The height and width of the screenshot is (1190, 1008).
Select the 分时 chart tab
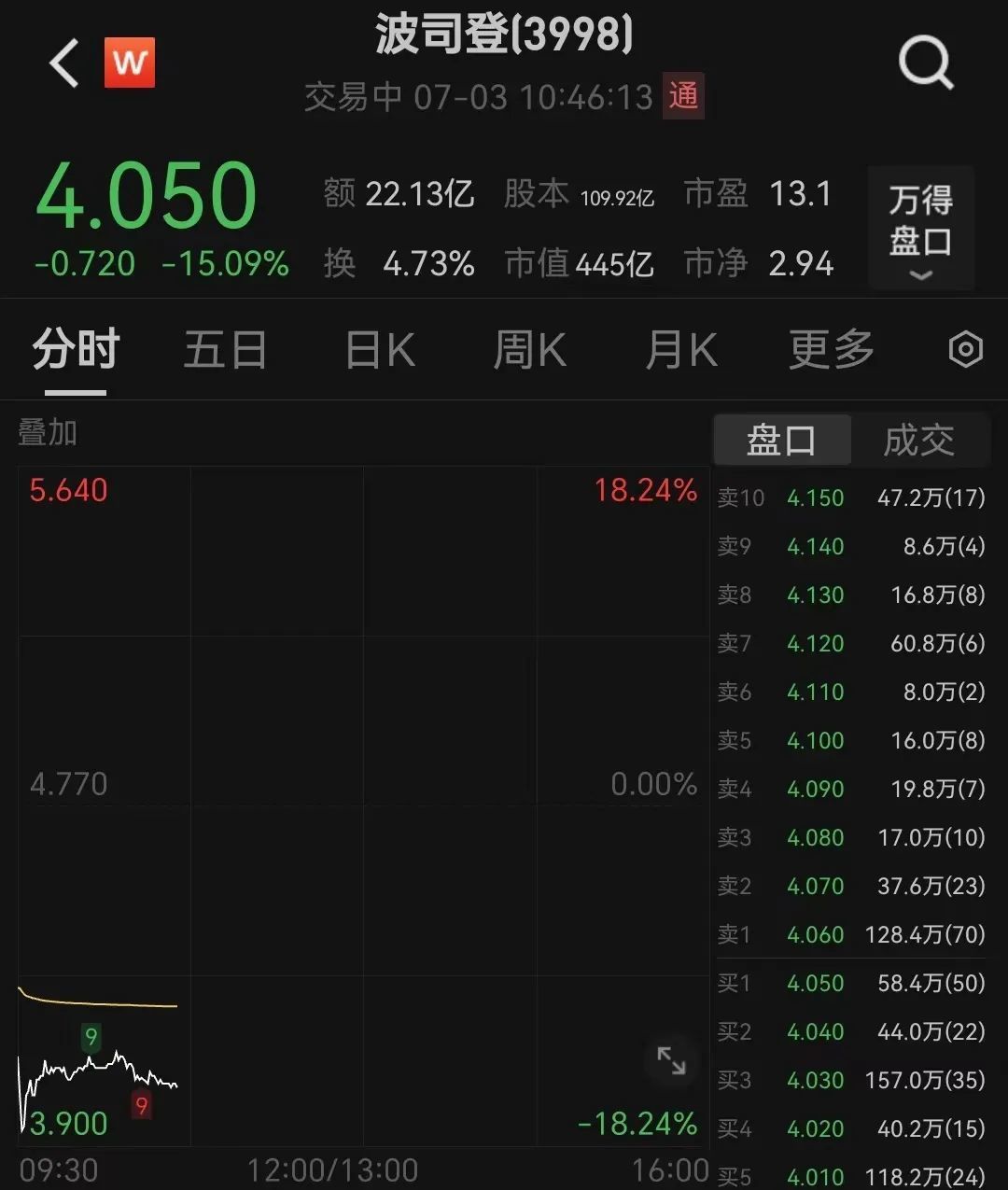(x=76, y=350)
